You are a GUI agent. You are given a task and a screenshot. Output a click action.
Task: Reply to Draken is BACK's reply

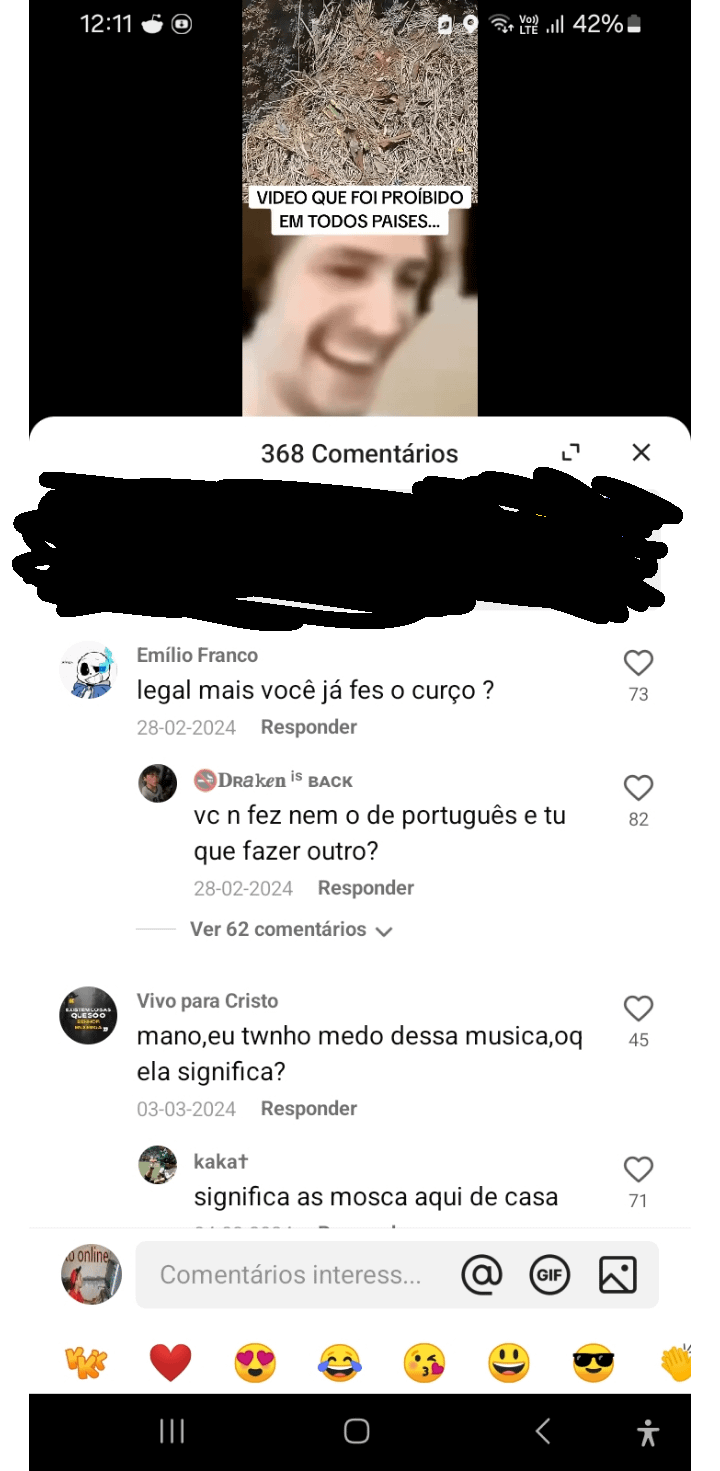pyautogui.click(x=365, y=888)
